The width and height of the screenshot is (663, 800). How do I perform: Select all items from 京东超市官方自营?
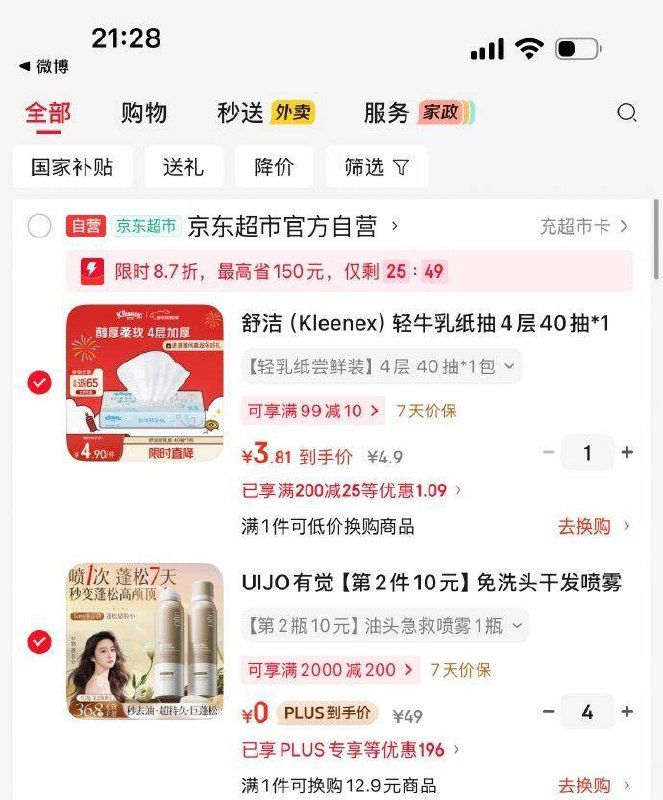coord(39,227)
